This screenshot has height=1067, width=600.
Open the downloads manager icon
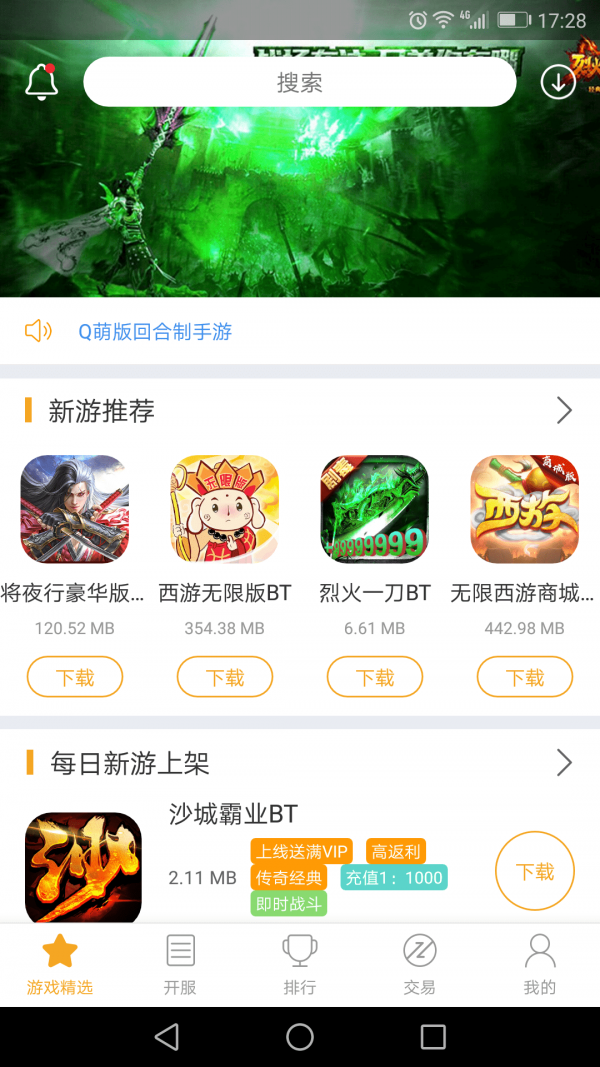[x=558, y=82]
